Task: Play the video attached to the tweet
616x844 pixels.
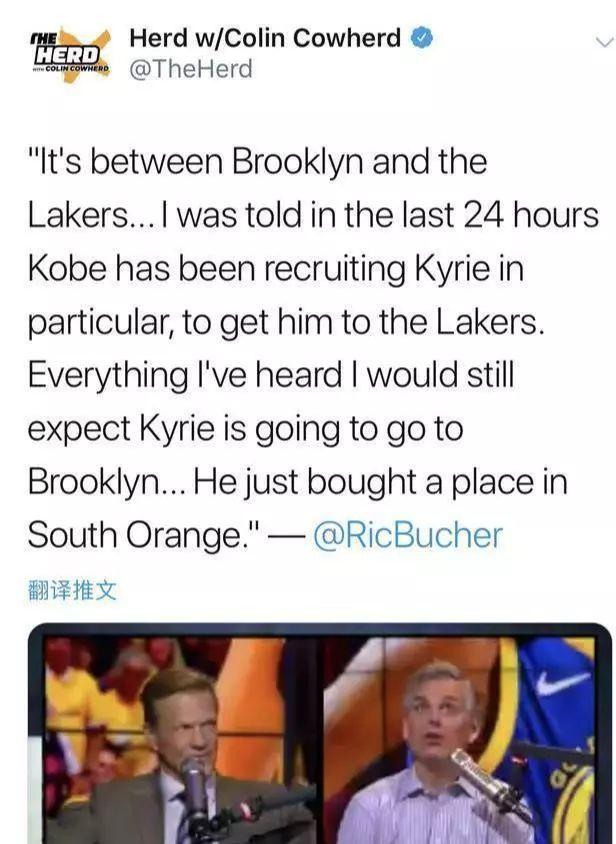Action: 318,735
